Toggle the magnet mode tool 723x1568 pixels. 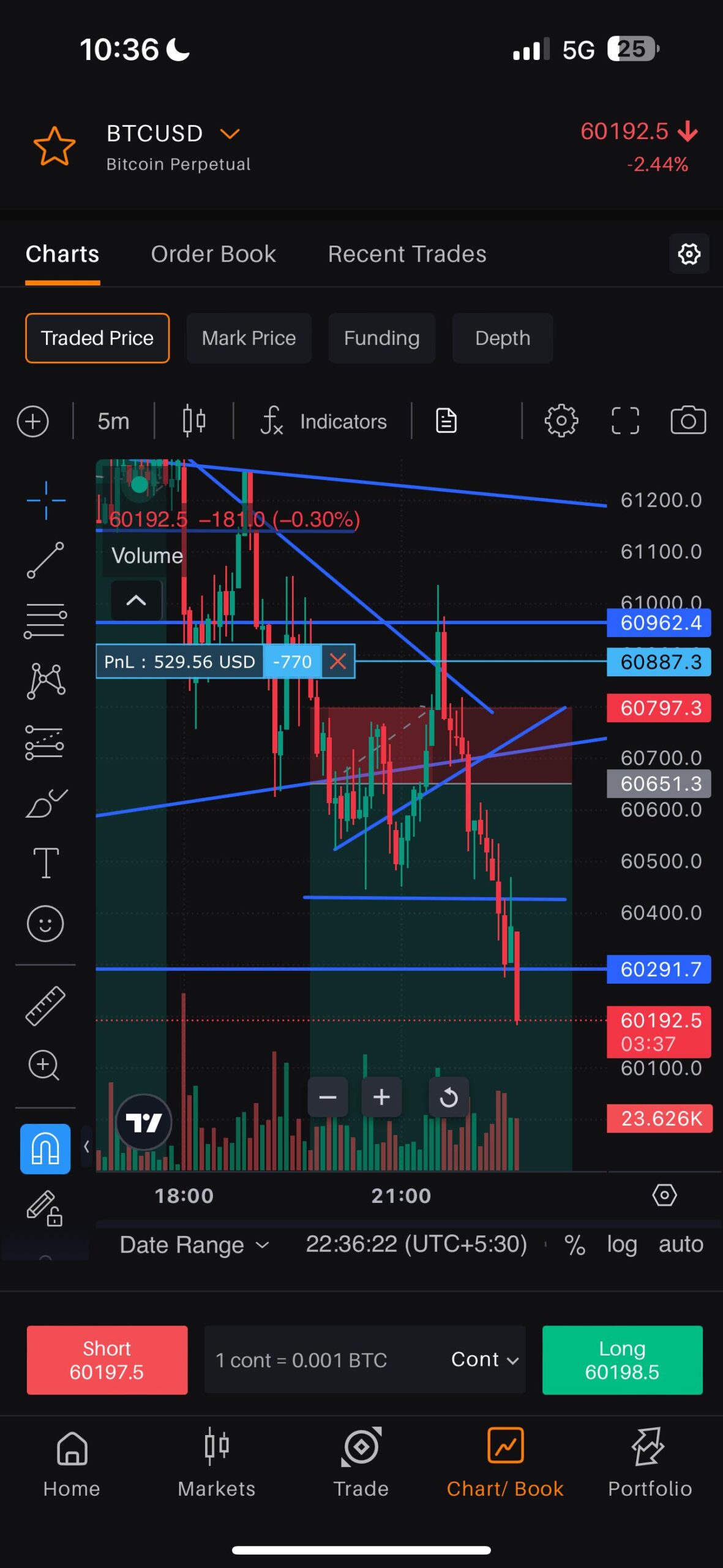pos(45,1148)
